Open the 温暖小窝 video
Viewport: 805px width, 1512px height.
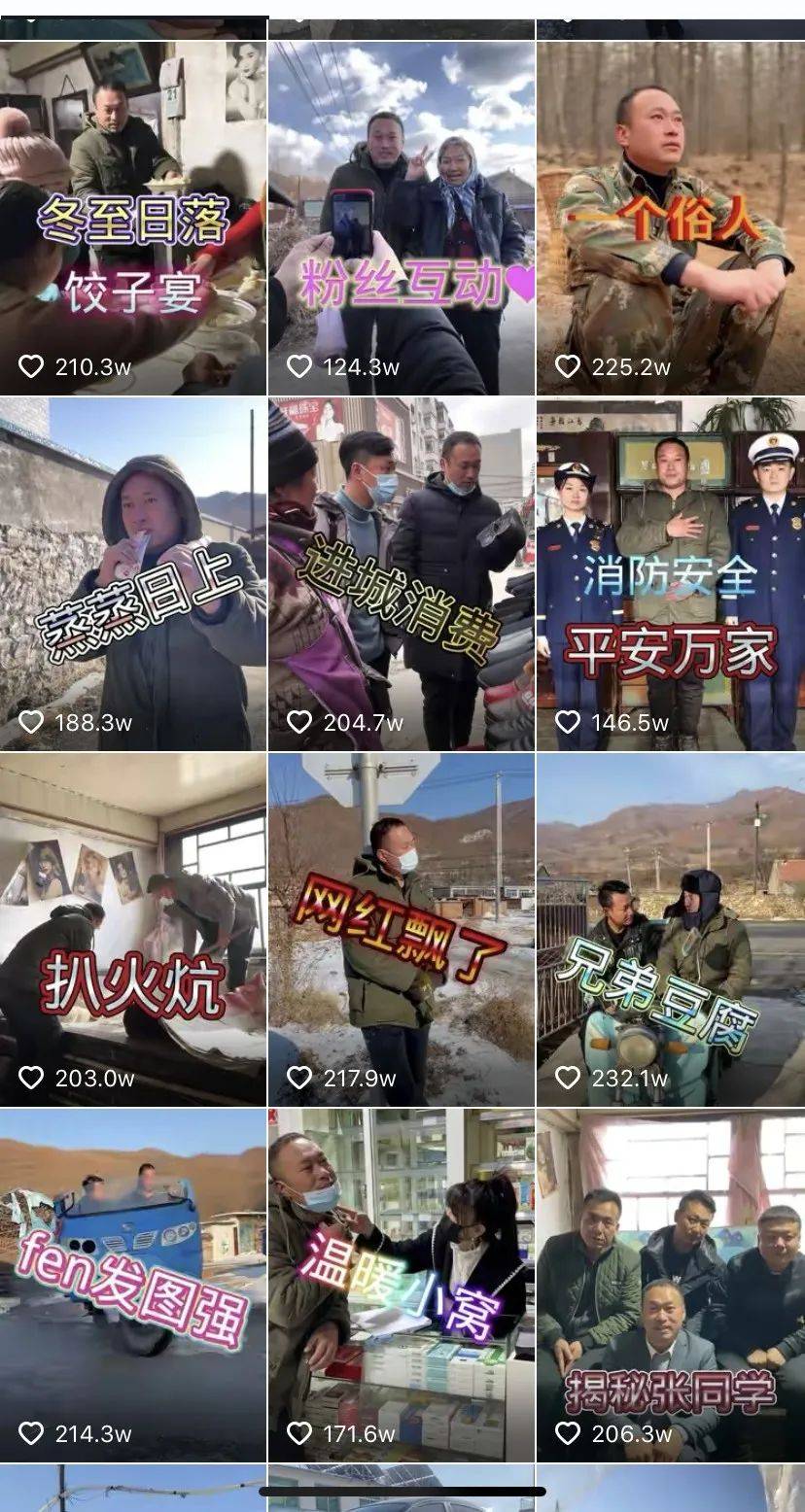point(402,1285)
